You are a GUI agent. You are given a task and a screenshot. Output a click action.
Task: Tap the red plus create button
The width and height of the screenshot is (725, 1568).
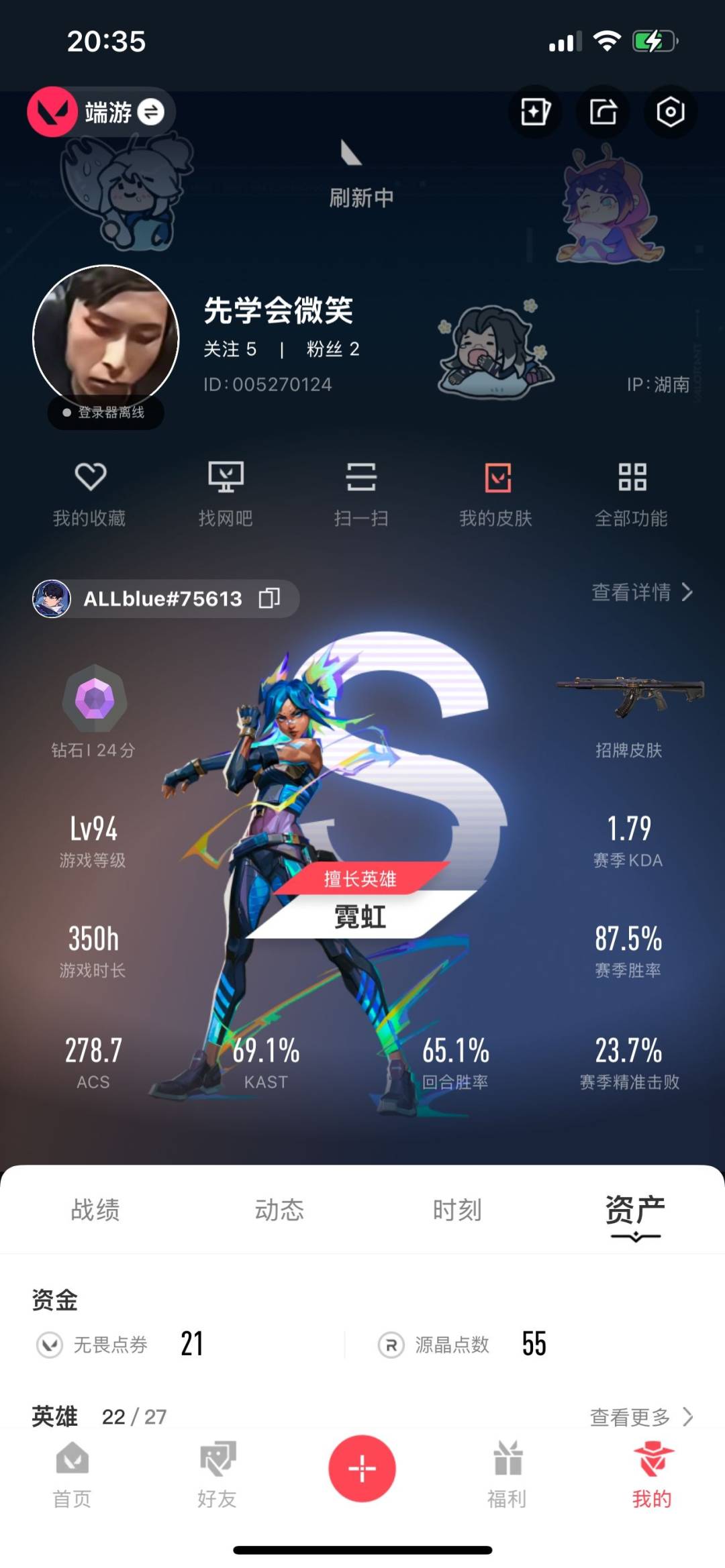[x=362, y=1468]
